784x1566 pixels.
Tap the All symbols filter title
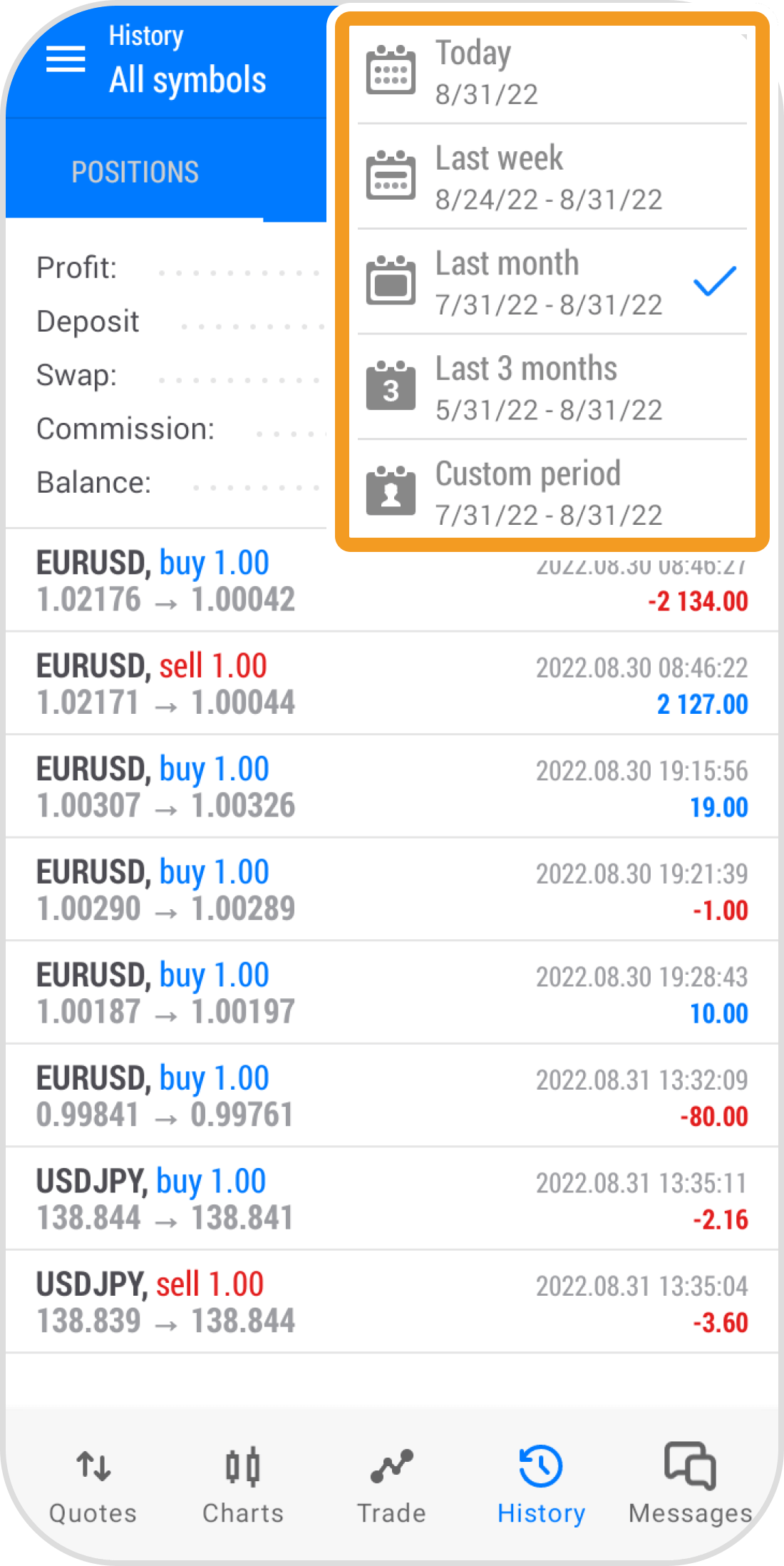click(187, 80)
